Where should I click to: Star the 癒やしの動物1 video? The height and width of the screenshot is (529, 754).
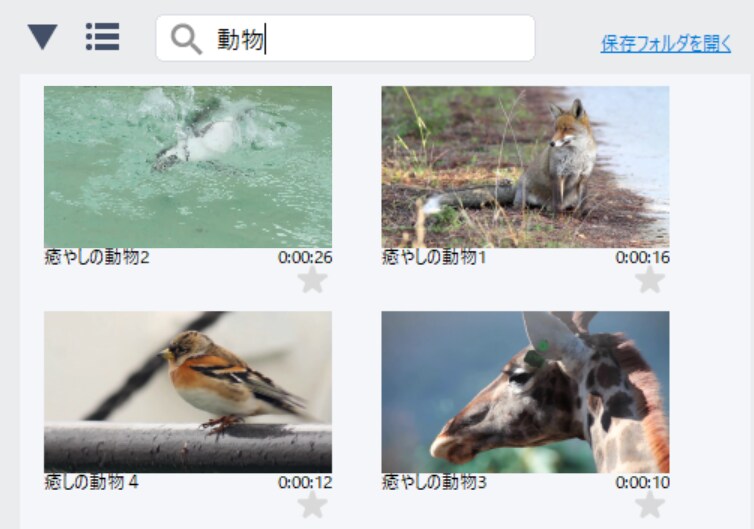click(650, 280)
